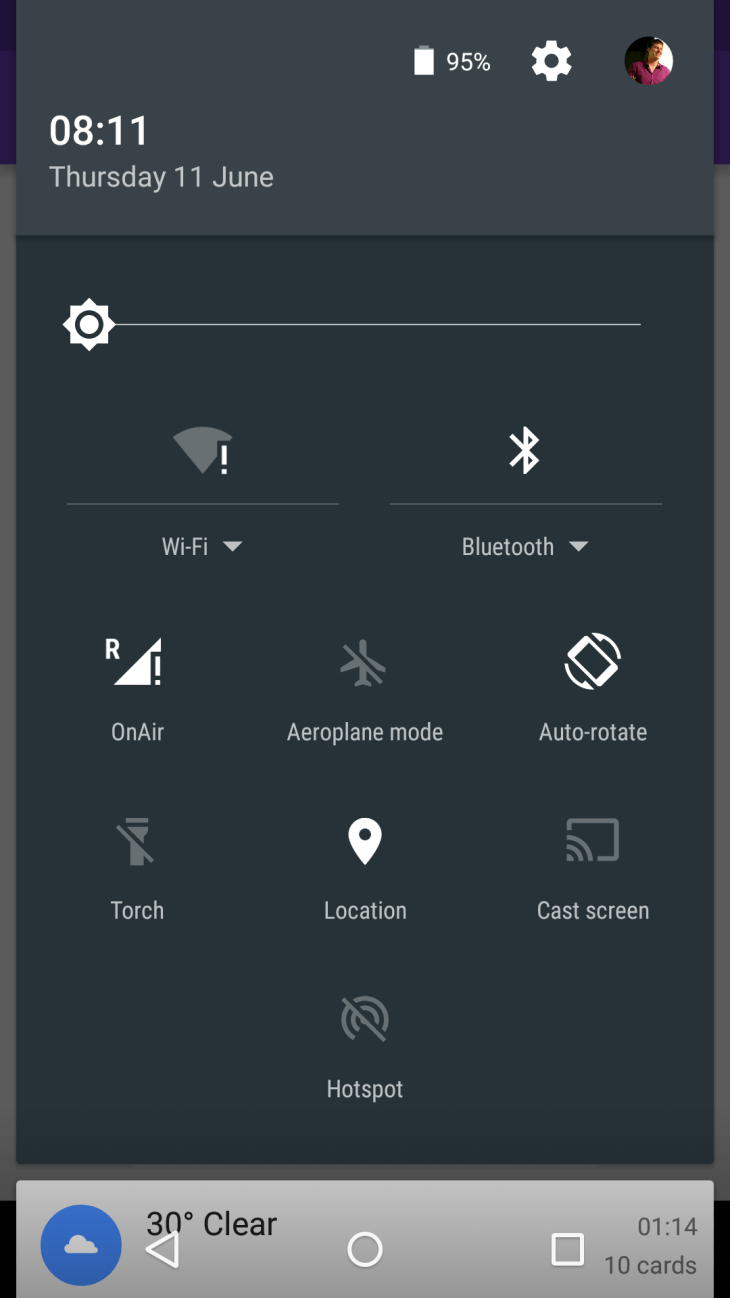Open Cast screen options
This screenshot has height=1298, width=730.
pyautogui.click(x=592, y=842)
